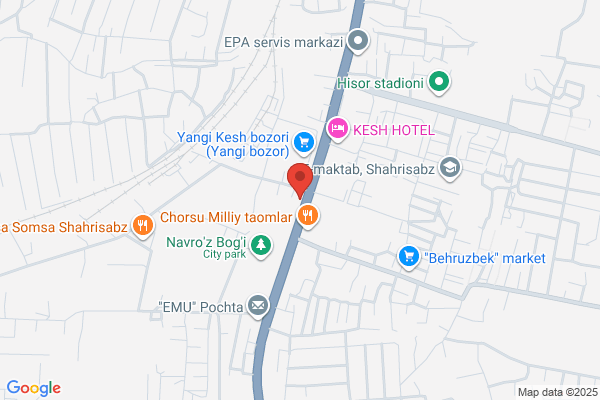
Task: Open the "Behruzbek" market marker
Action: click(x=409, y=257)
